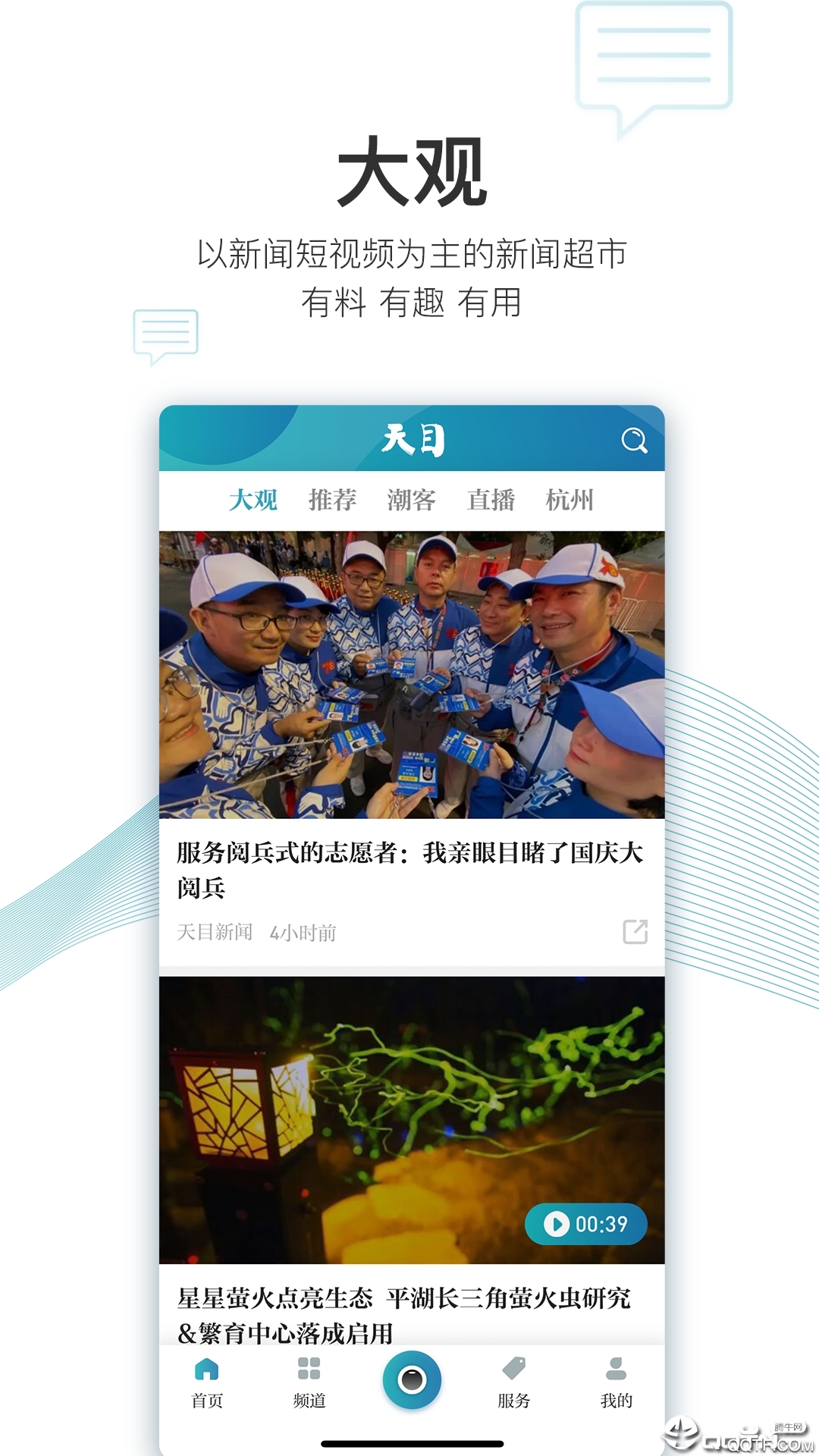Switch to the 直播 live tab
819x1456 pixels.
coord(493,499)
